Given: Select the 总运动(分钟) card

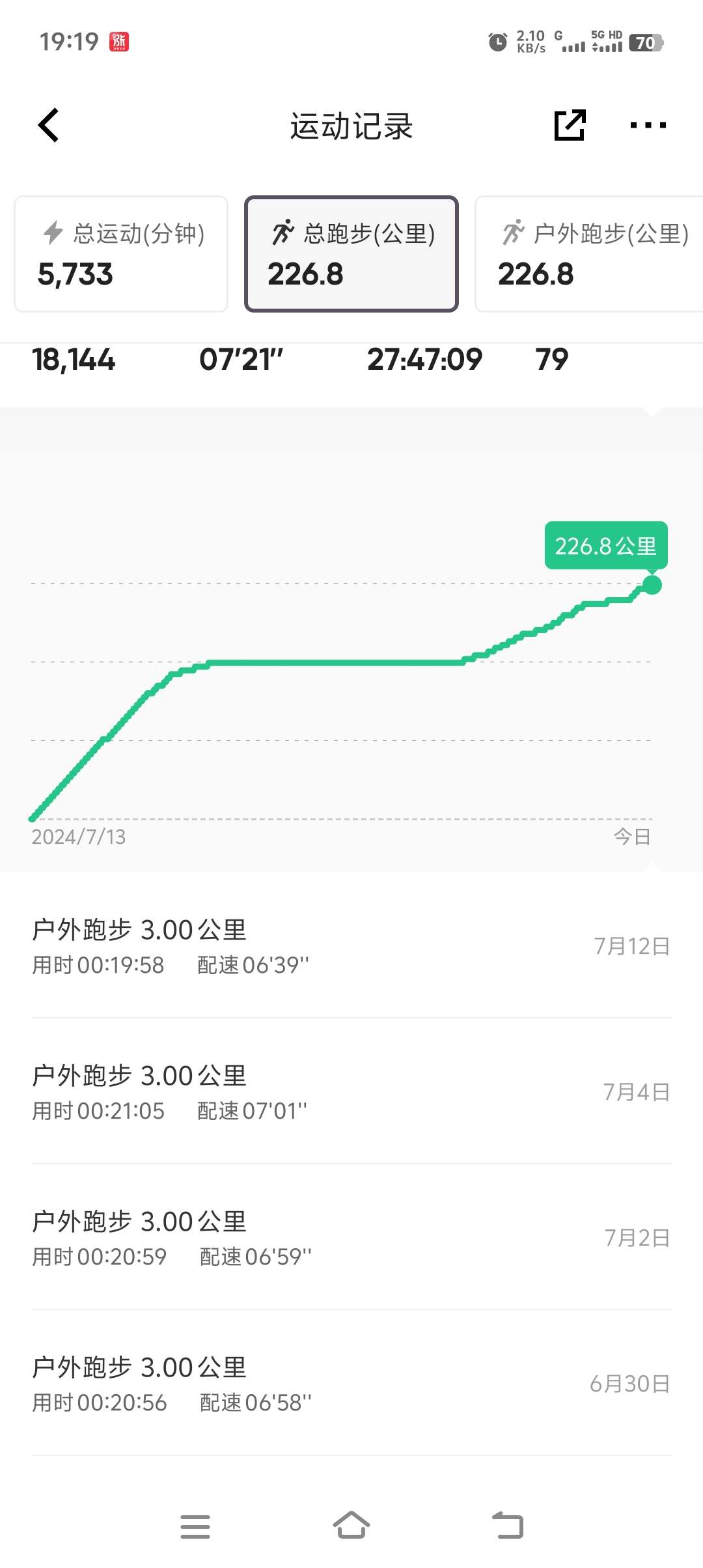Looking at the screenshot, I should pos(121,254).
